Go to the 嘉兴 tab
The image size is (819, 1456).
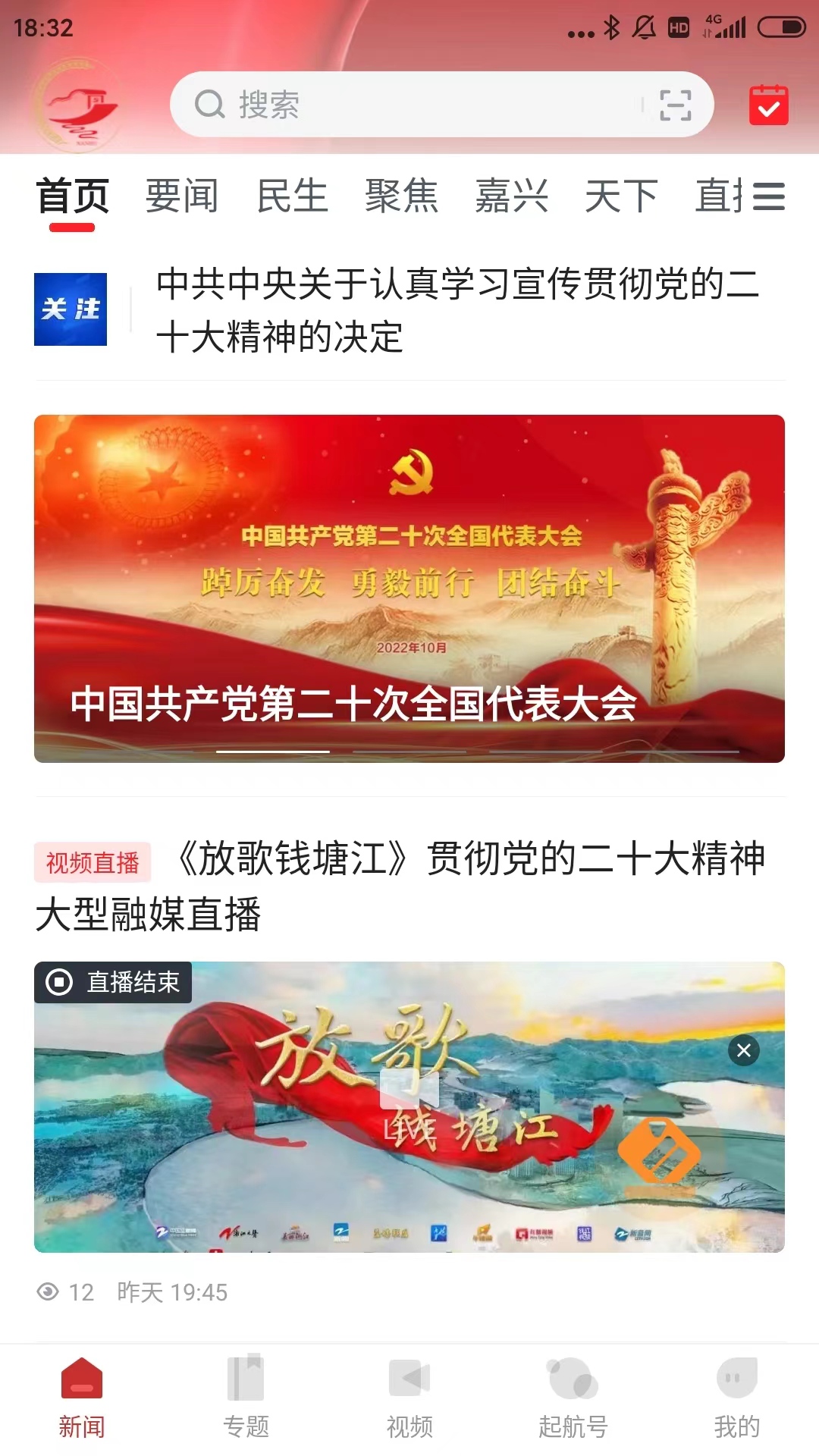coord(512,196)
